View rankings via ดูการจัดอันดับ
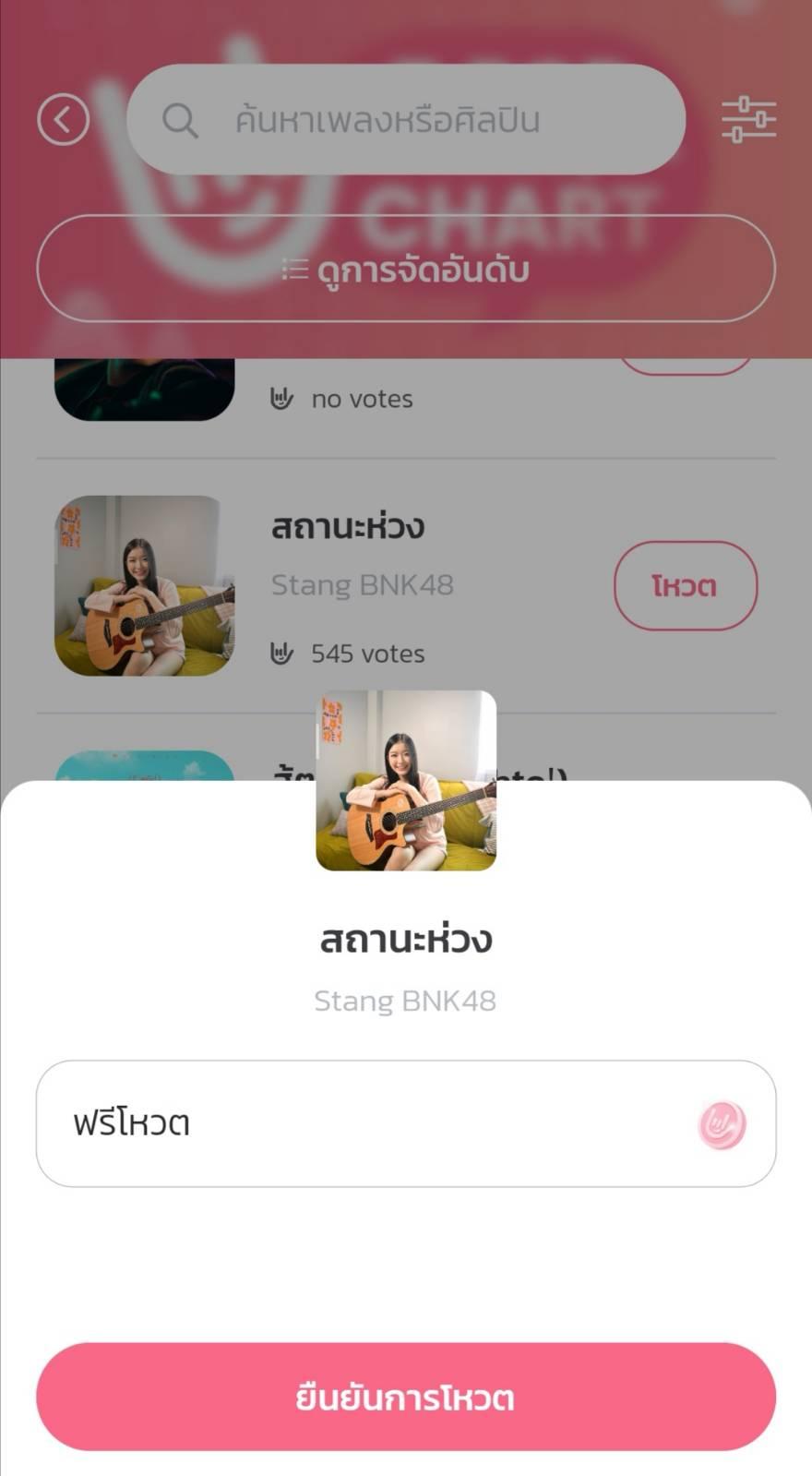Viewport: 812px width, 1476px height. (405, 269)
